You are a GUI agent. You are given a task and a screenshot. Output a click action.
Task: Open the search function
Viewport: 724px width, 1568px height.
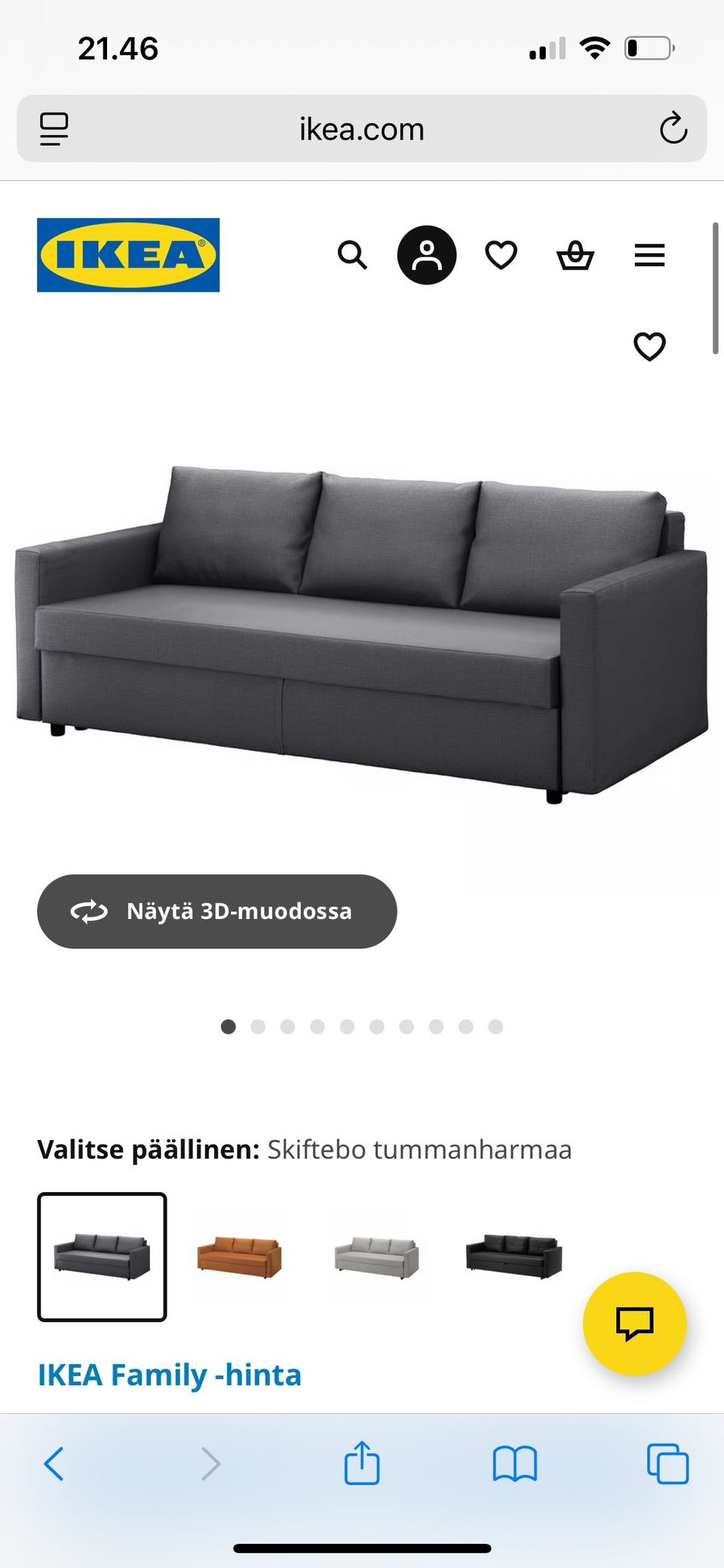[352, 256]
